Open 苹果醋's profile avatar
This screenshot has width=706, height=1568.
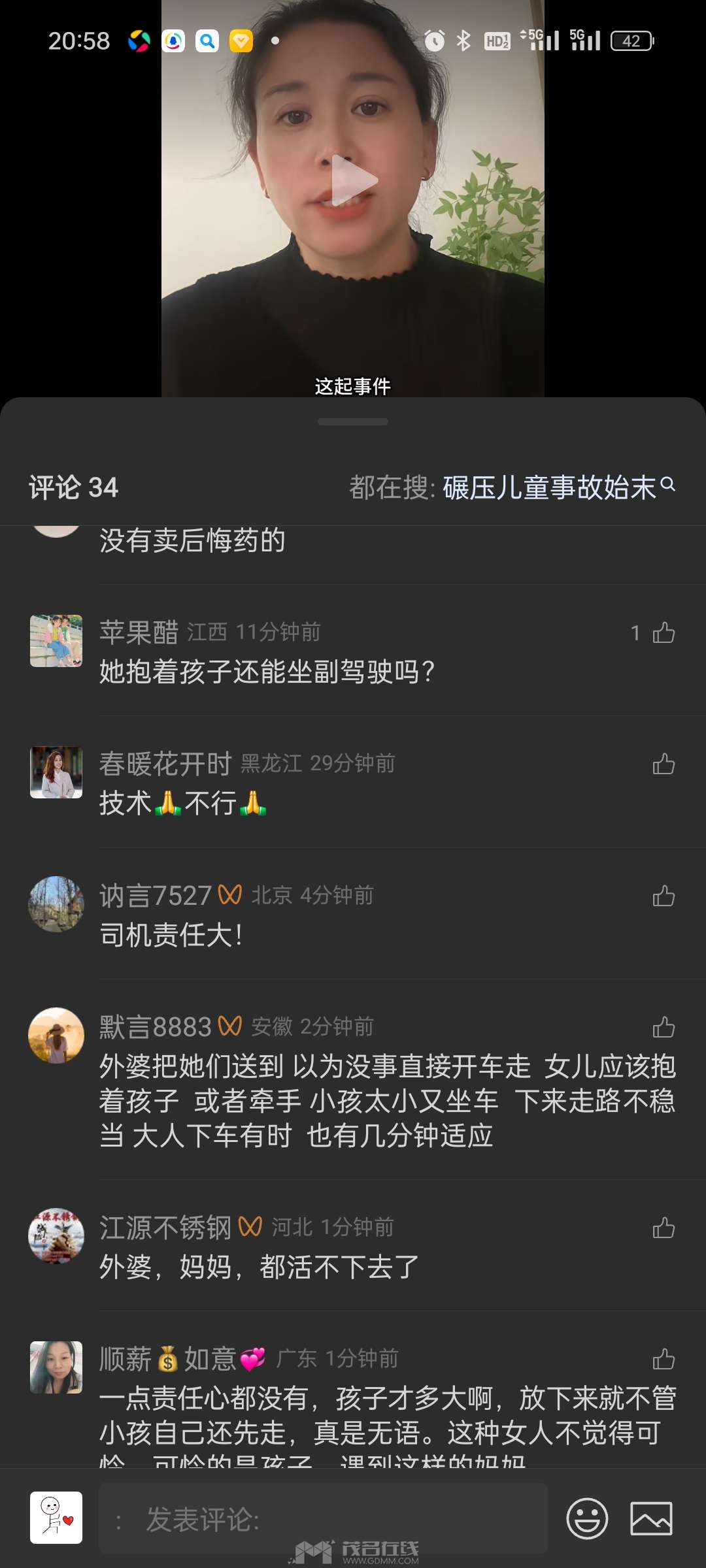[x=56, y=641]
